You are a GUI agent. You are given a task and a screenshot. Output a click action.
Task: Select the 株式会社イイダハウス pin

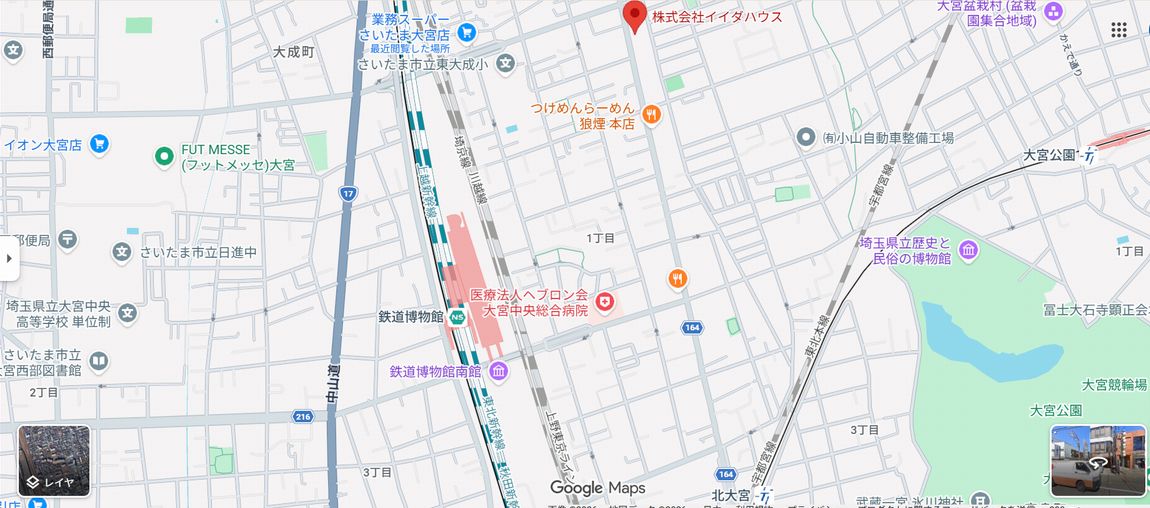[633, 16]
